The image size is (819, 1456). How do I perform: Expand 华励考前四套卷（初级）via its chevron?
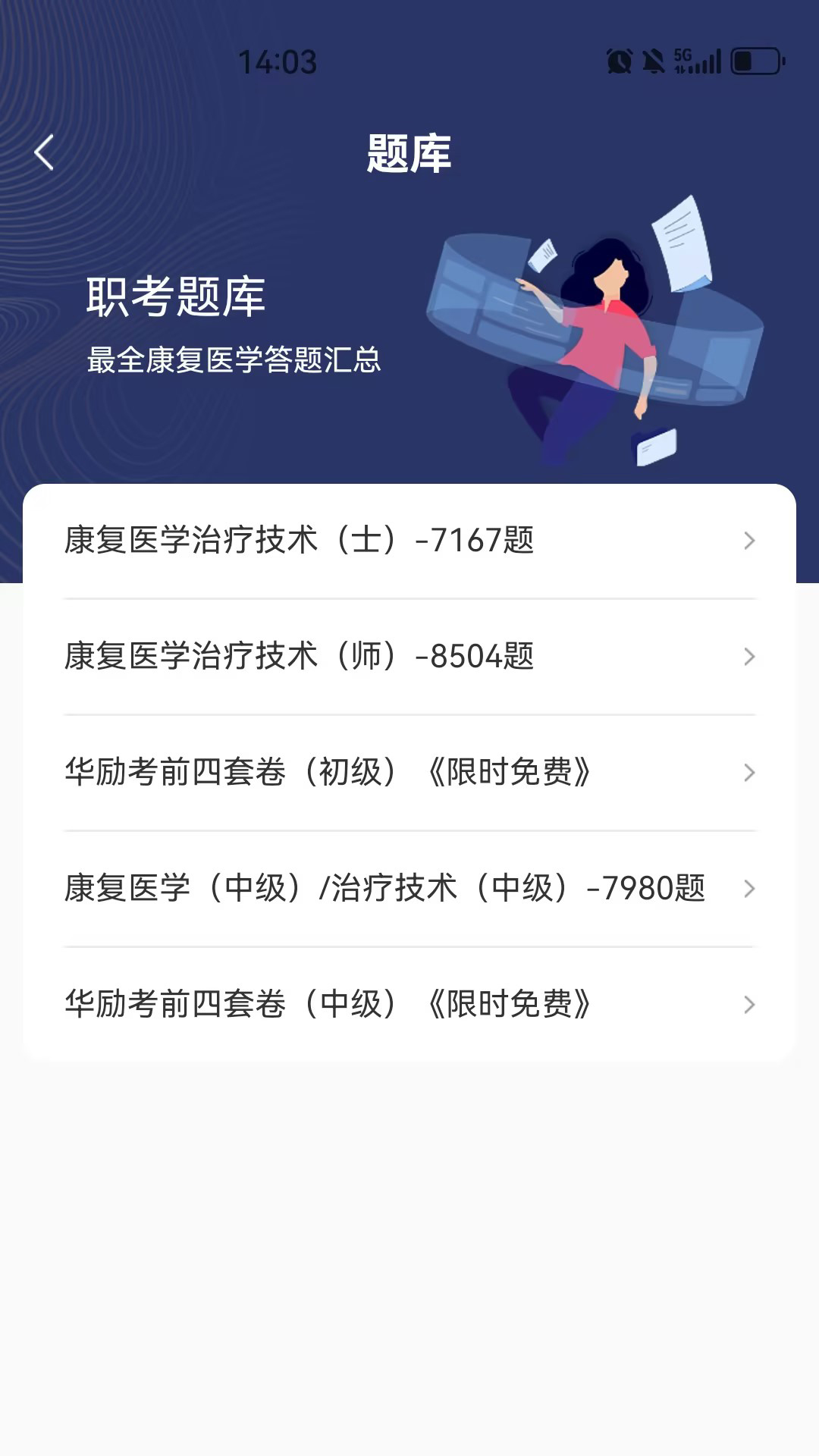coord(749,773)
